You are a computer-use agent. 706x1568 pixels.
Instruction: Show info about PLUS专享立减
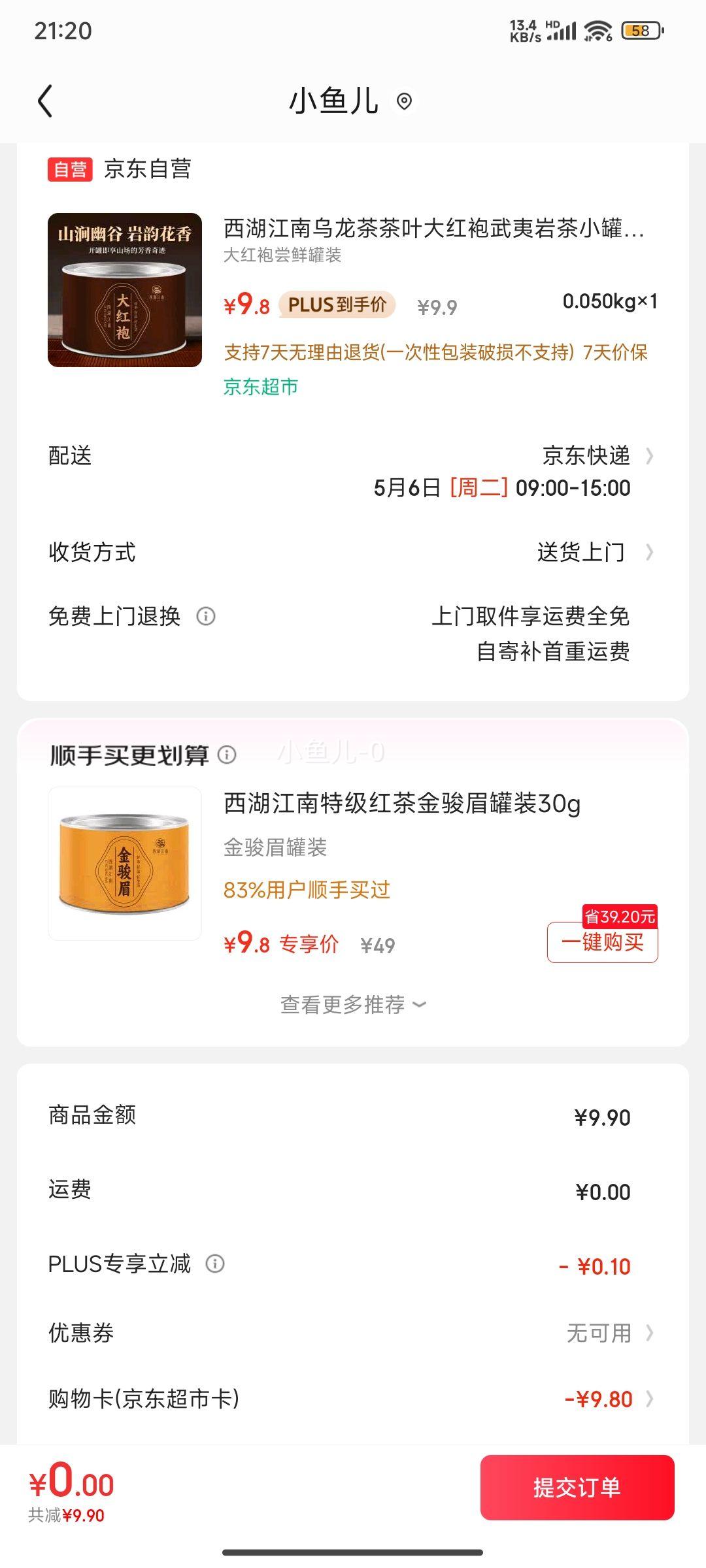pos(215,1264)
